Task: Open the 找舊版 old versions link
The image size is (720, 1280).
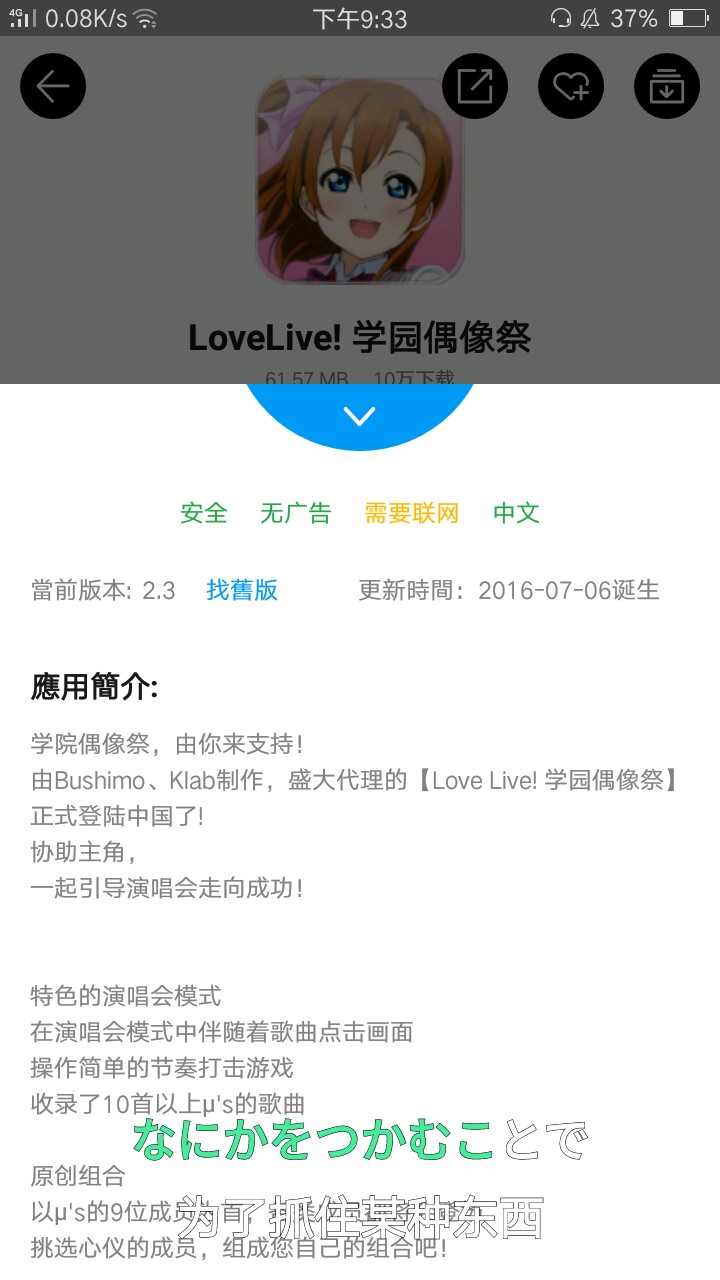Action: point(242,590)
